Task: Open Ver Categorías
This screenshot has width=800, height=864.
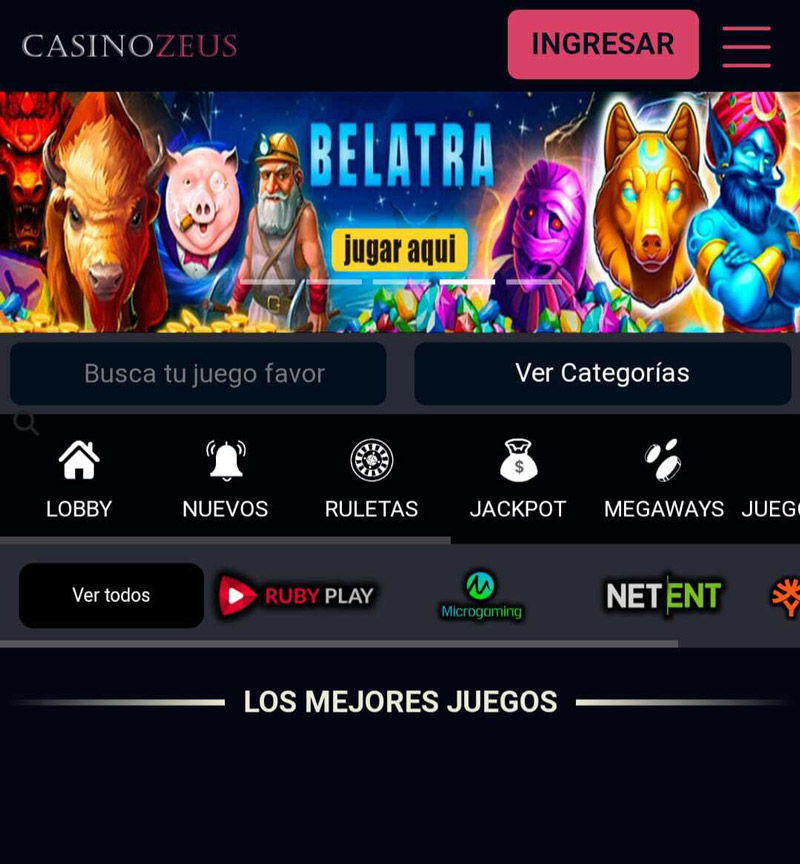Action: (x=602, y=374)
